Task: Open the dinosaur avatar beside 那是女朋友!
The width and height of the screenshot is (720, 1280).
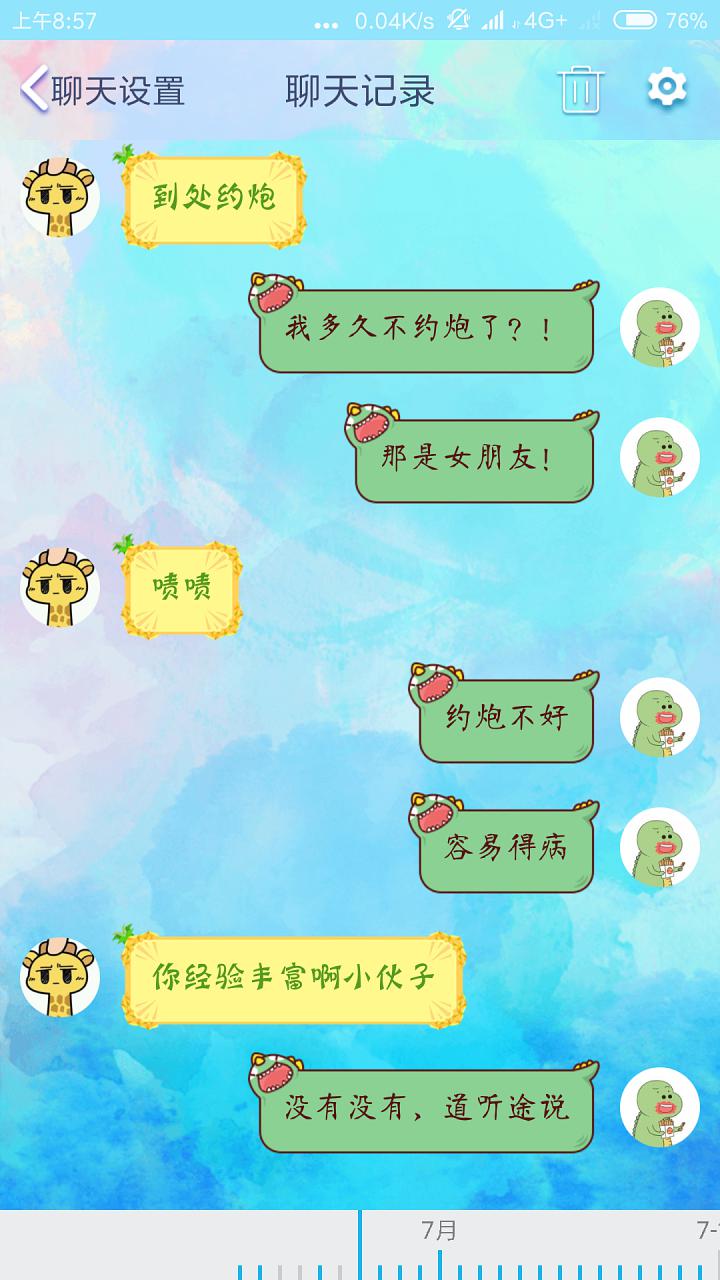Action: pos(659,457)
